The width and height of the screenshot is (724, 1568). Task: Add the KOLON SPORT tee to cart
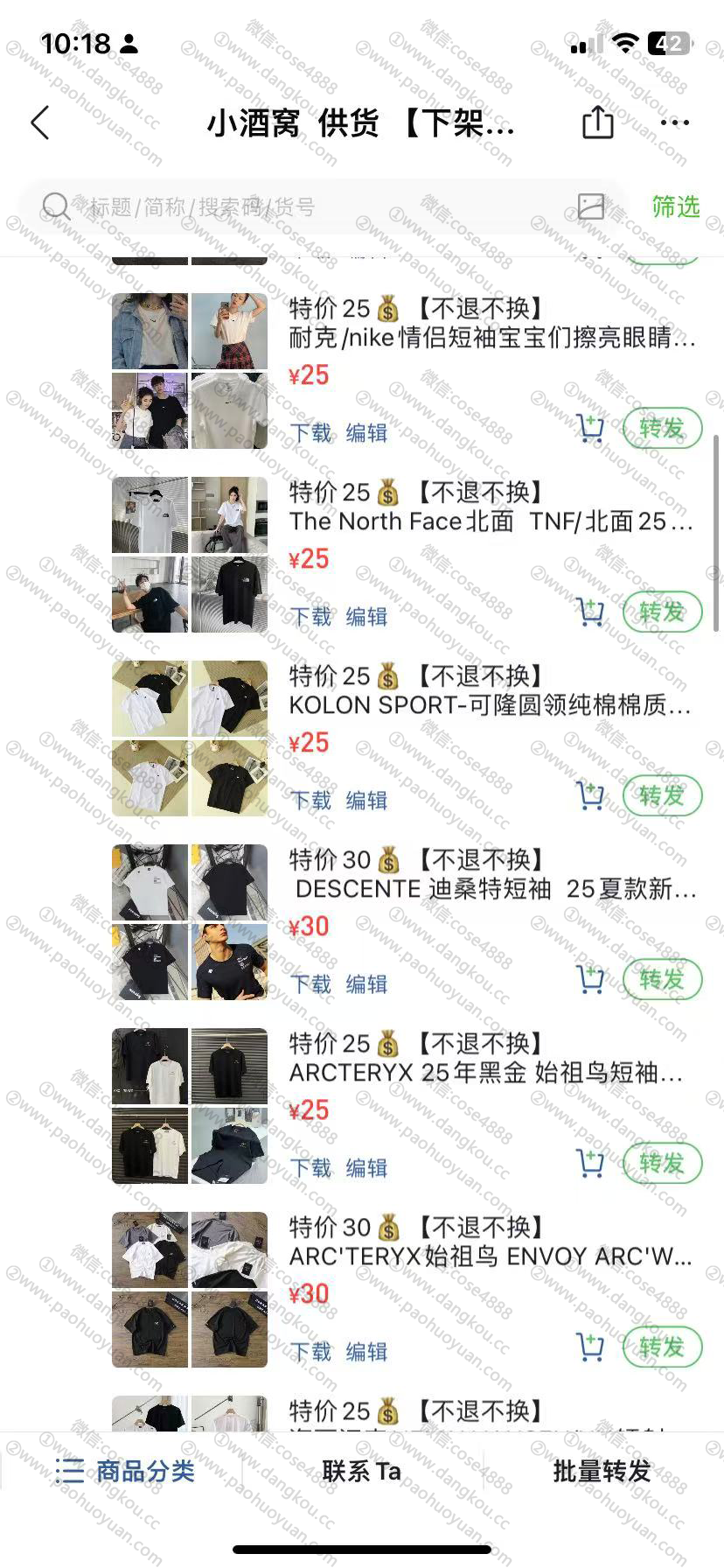591,796
